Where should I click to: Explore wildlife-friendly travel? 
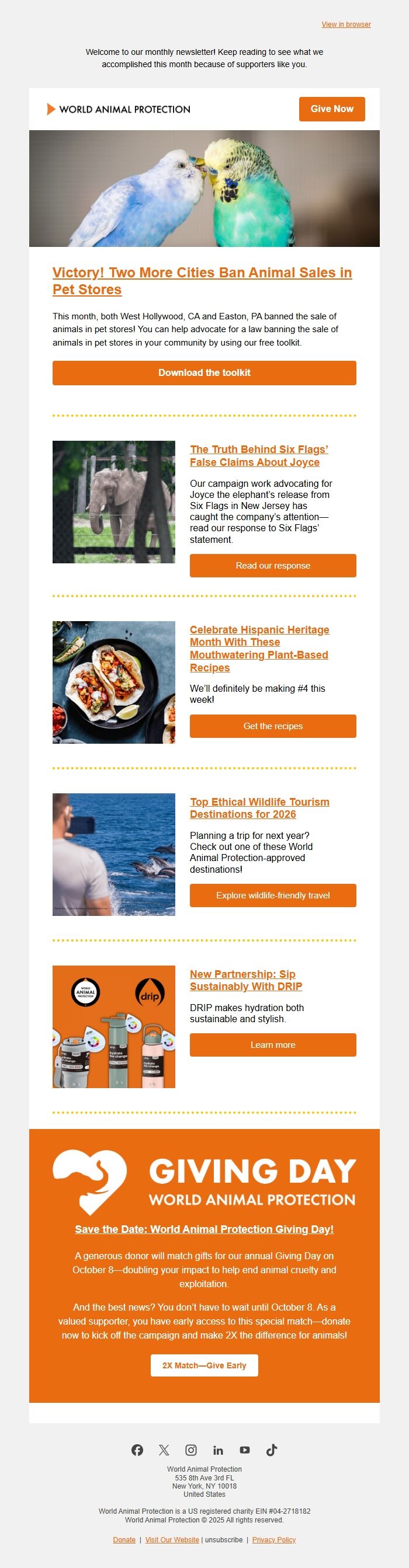(272, 895)
